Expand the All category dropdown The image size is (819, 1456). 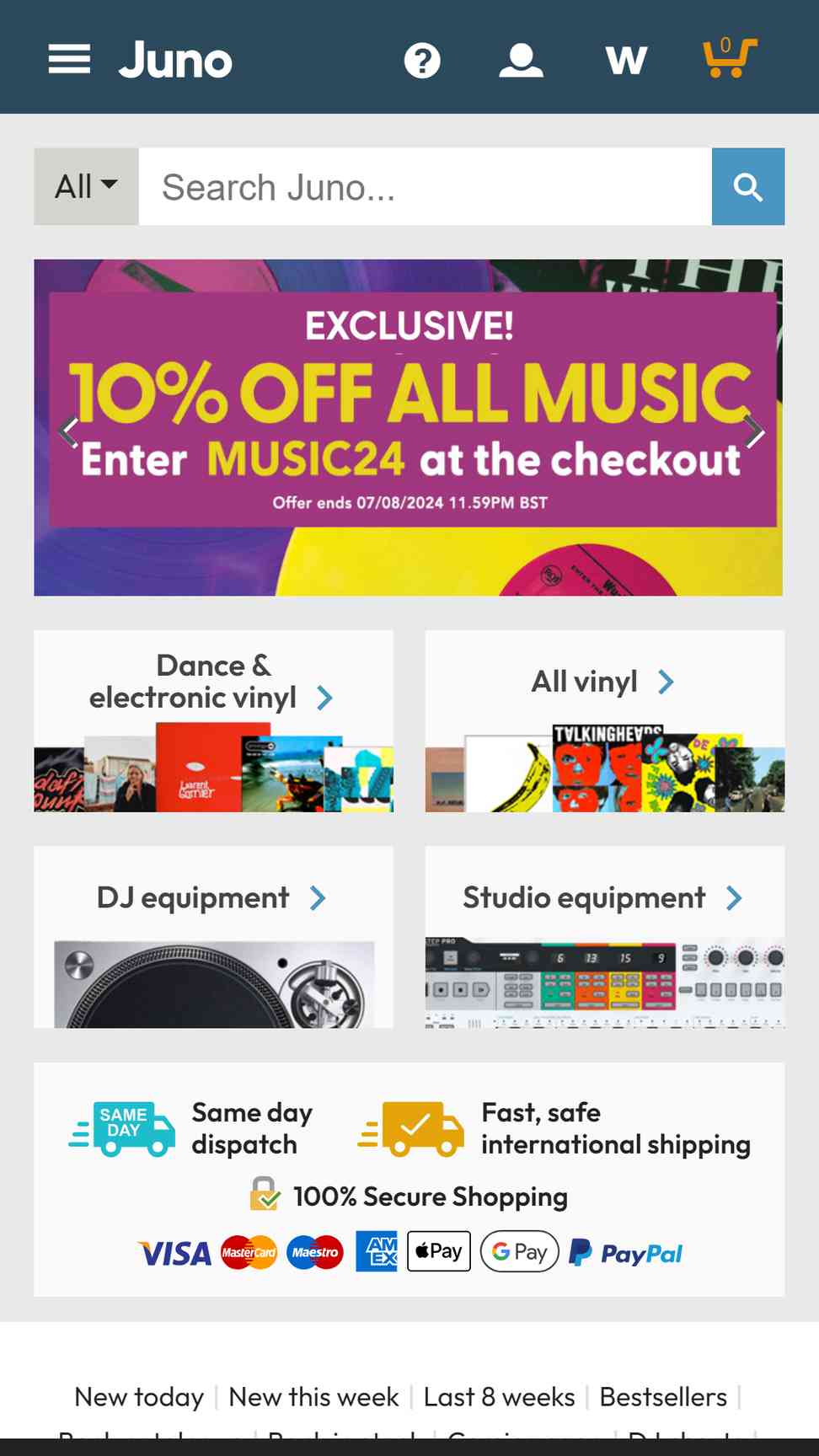pyautogui.click(x=86, y=186)
